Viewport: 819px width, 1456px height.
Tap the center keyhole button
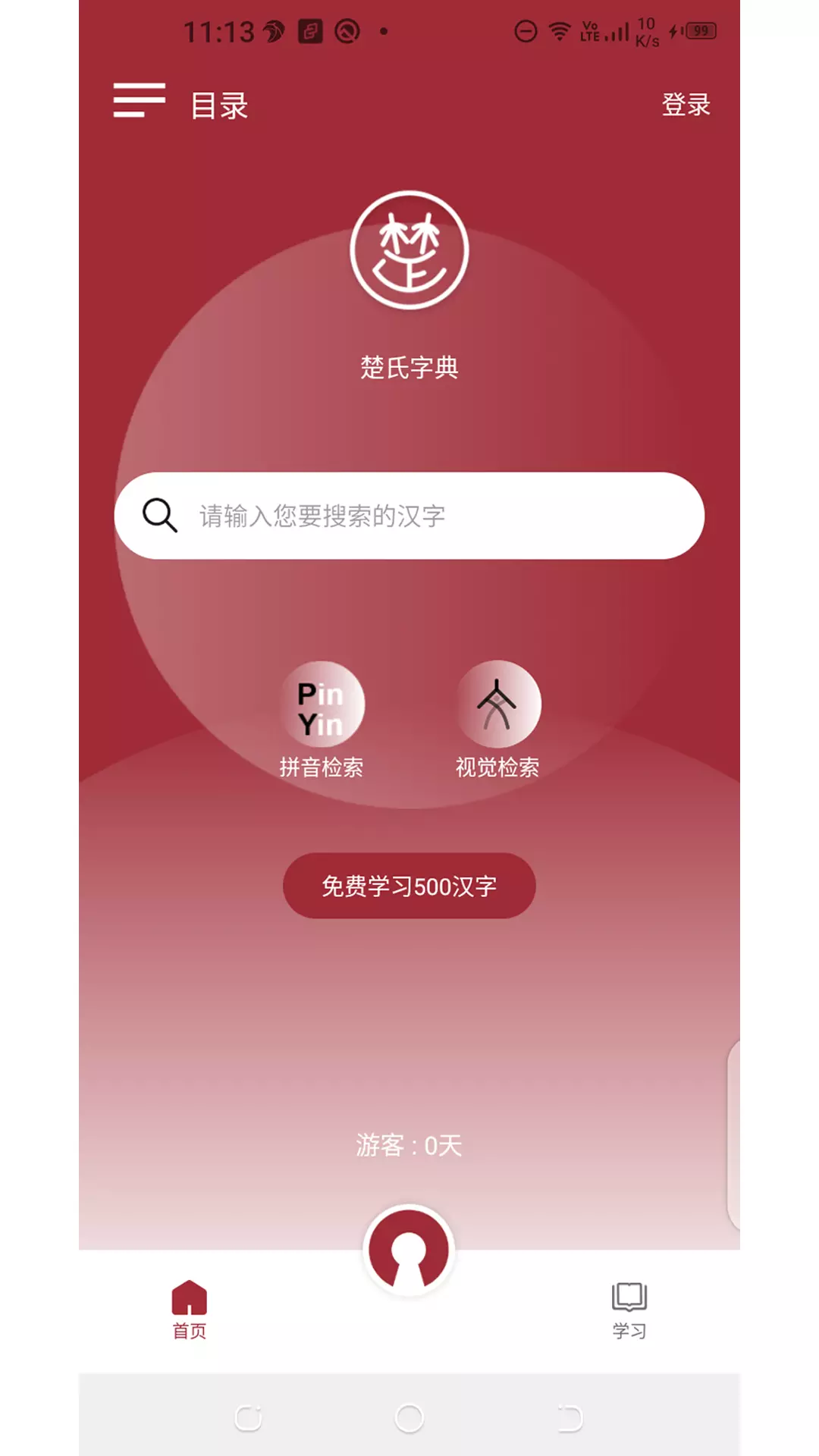pos(409,1249)
